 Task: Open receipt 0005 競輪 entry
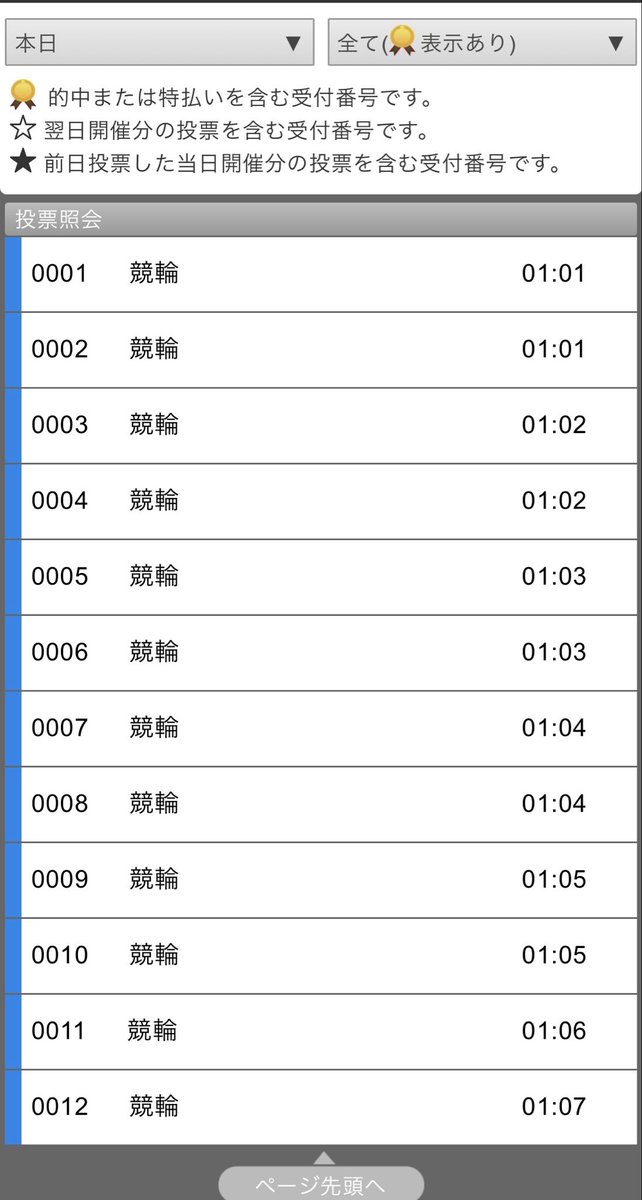click(x=321, y=577)
